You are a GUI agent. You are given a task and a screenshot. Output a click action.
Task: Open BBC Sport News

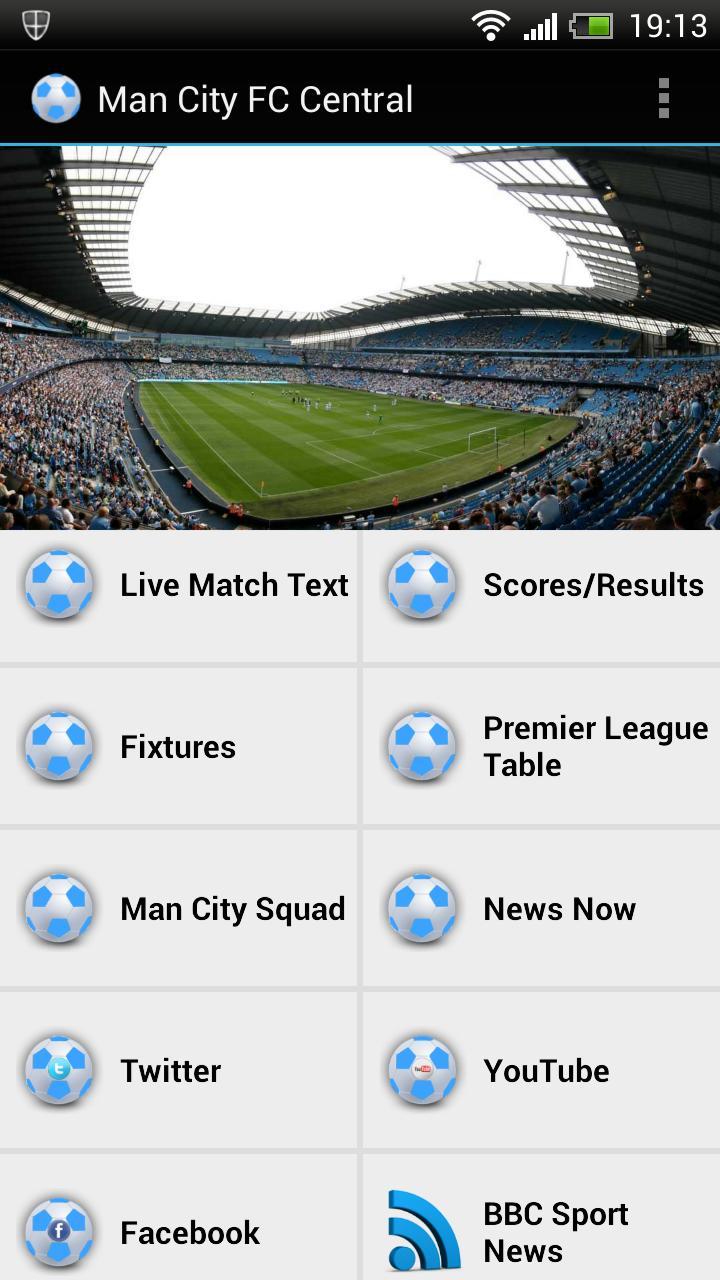(x=540, y=1232)
